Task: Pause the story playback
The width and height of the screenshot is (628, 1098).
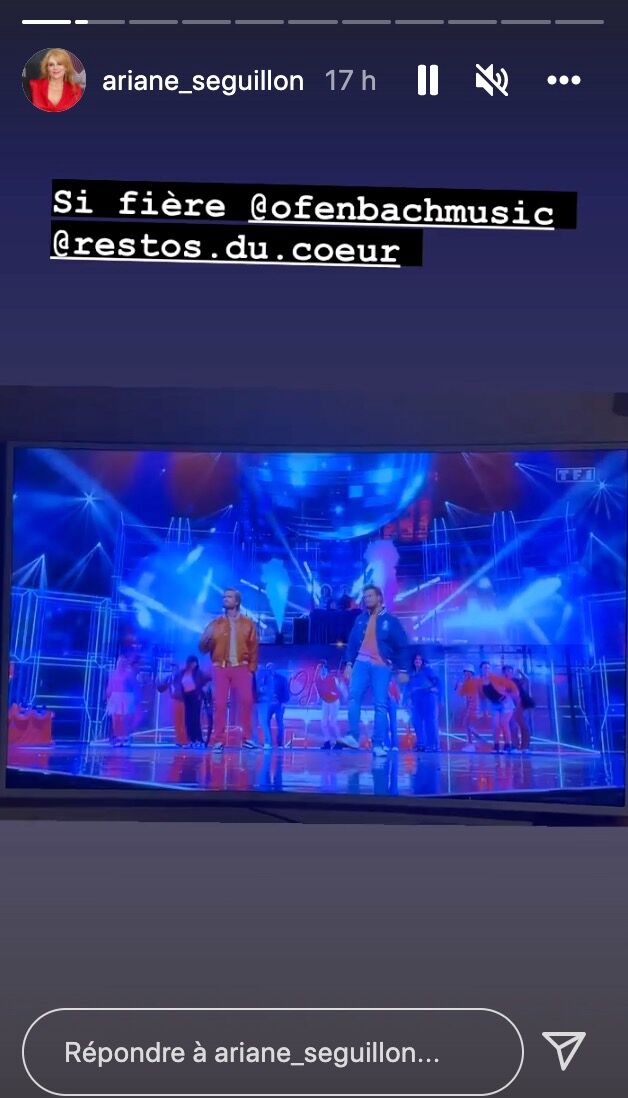Action: (428, 81)
